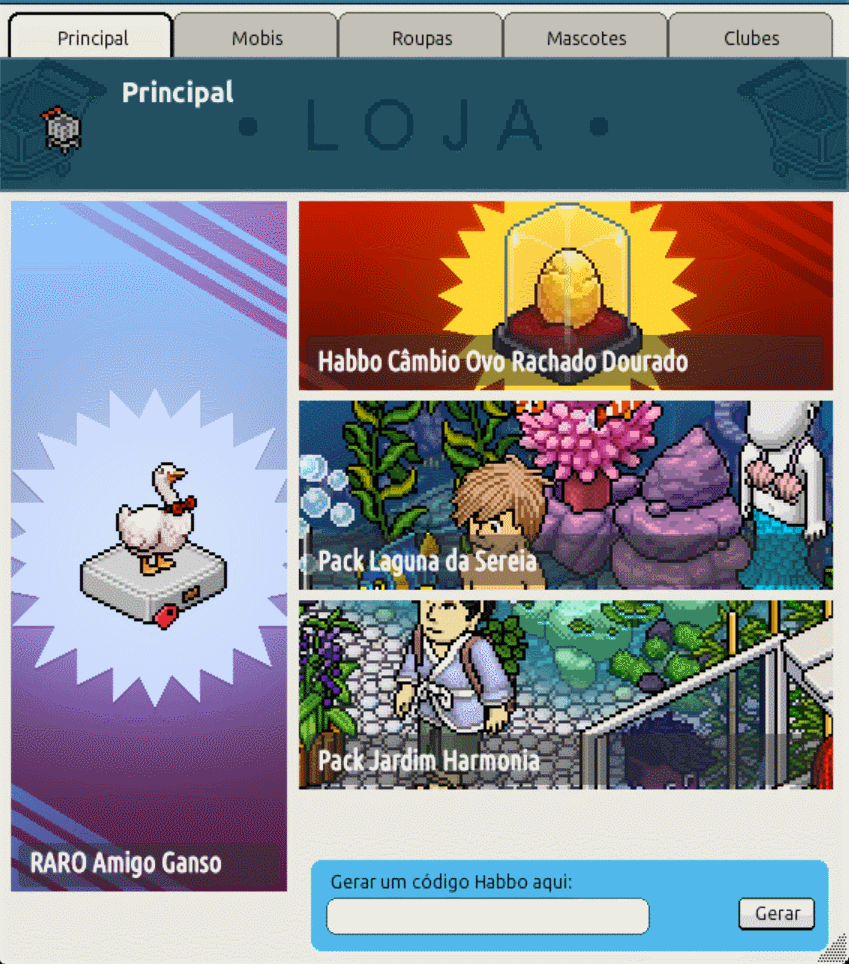Switch to the Mobis tab
The width and height of the screenshot is (849, 964).
257,39
